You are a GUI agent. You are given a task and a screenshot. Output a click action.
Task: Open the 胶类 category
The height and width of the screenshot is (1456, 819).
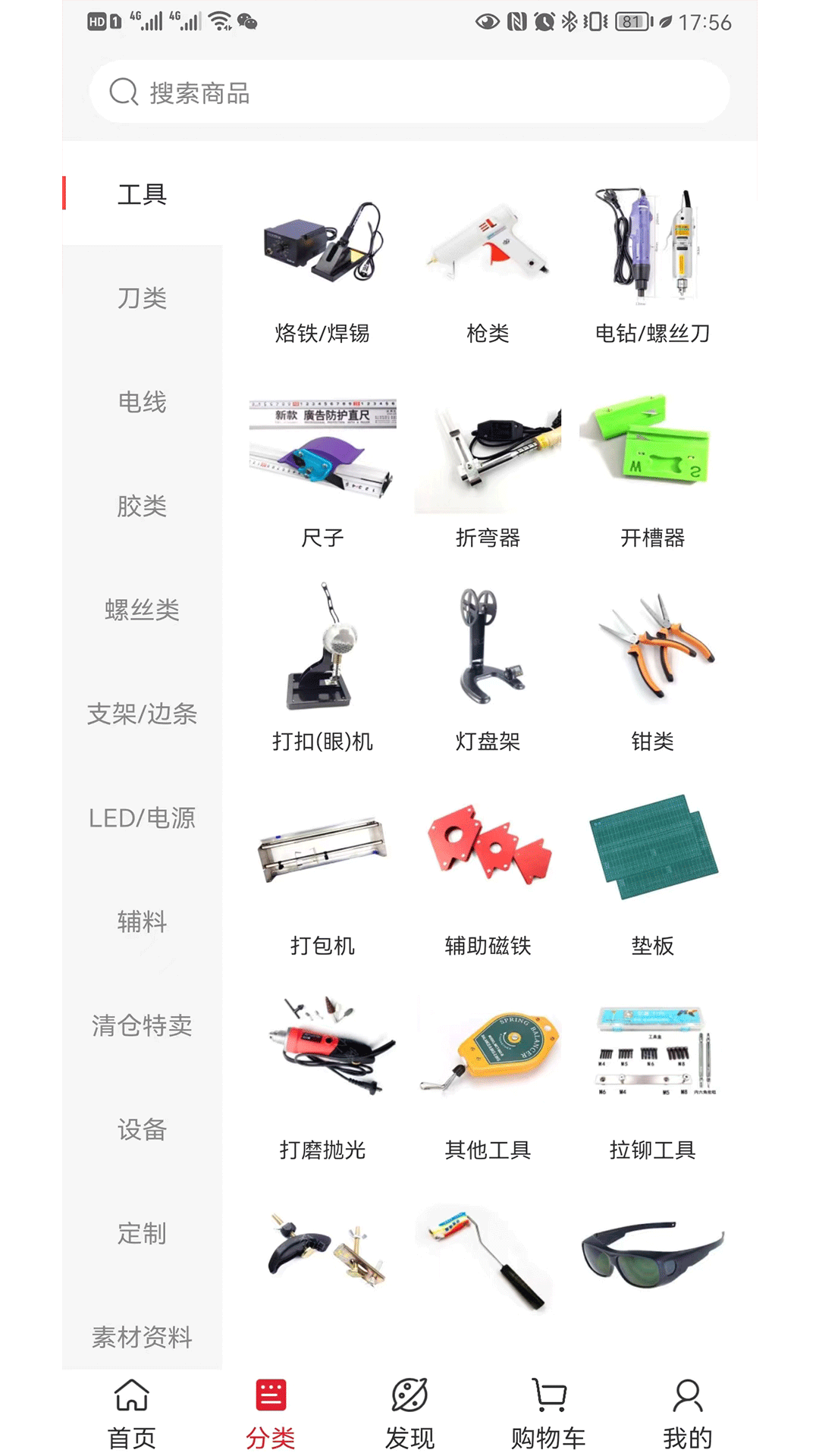[142, 506]
